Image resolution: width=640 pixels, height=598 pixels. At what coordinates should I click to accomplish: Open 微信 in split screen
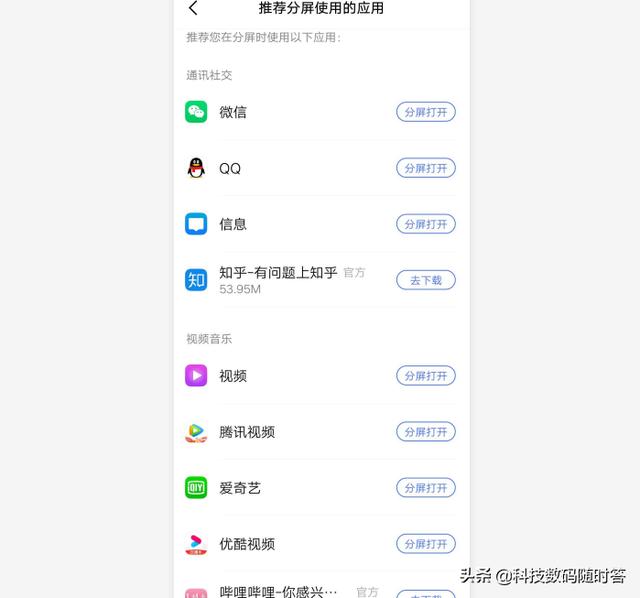[425, 112]
